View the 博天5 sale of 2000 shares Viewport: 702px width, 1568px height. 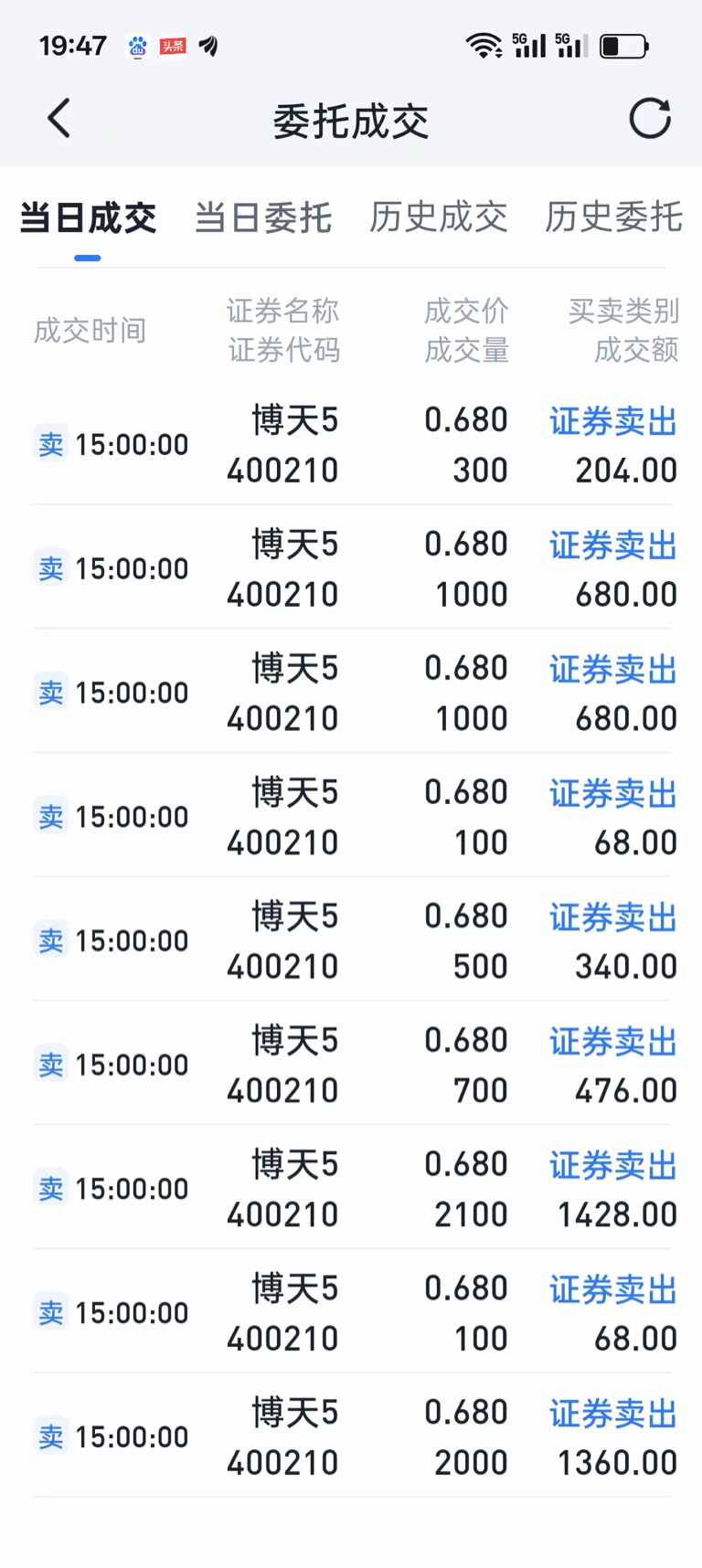point(355,1436)
